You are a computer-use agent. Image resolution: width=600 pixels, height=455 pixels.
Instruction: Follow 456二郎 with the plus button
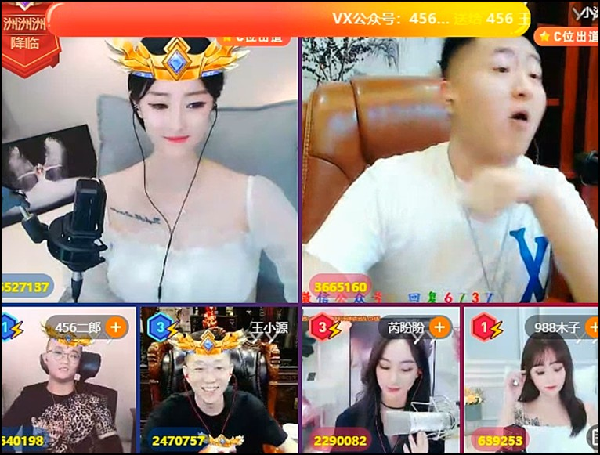coord(115,327)
